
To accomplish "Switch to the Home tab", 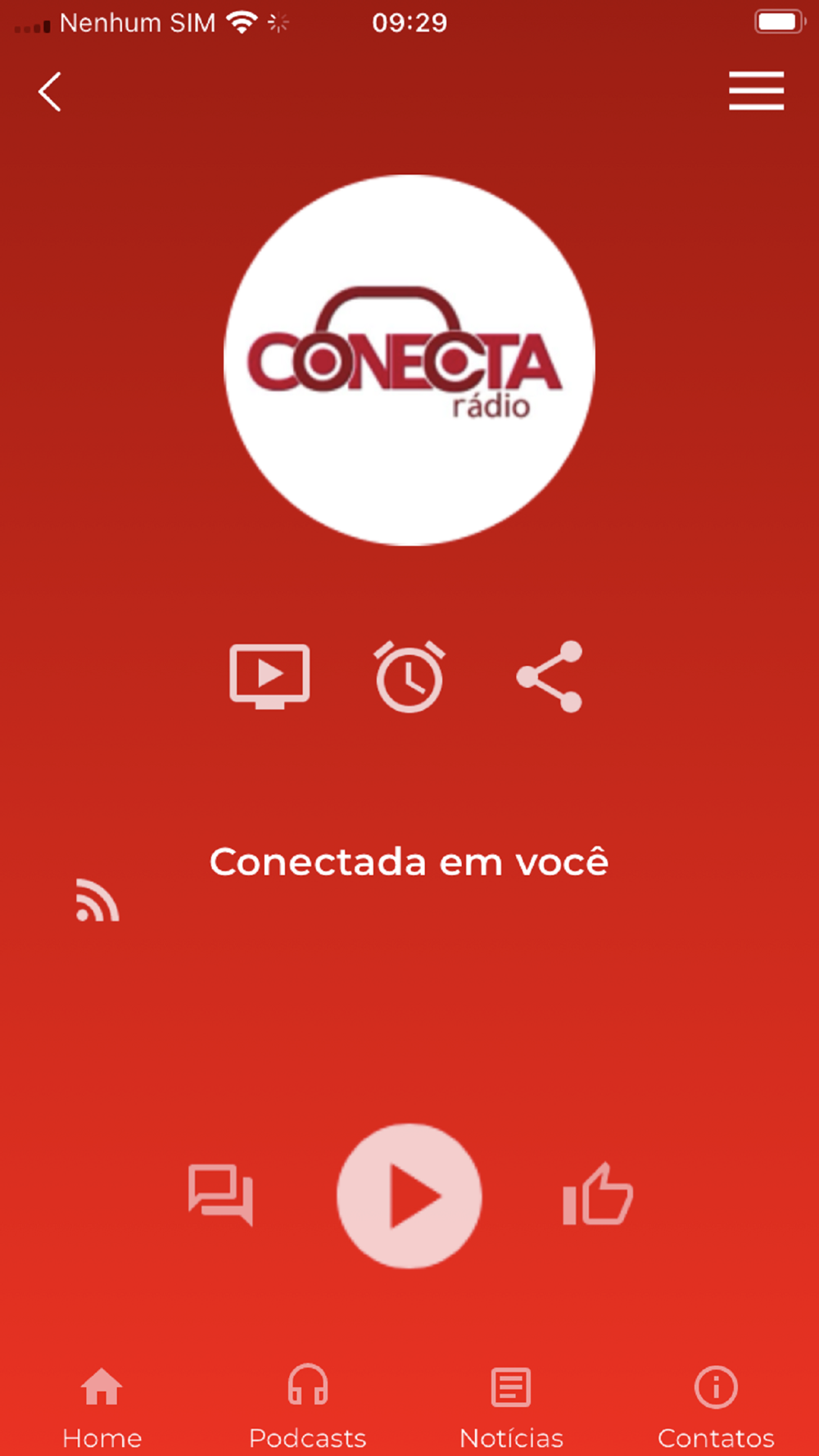I will (102, 1409).
